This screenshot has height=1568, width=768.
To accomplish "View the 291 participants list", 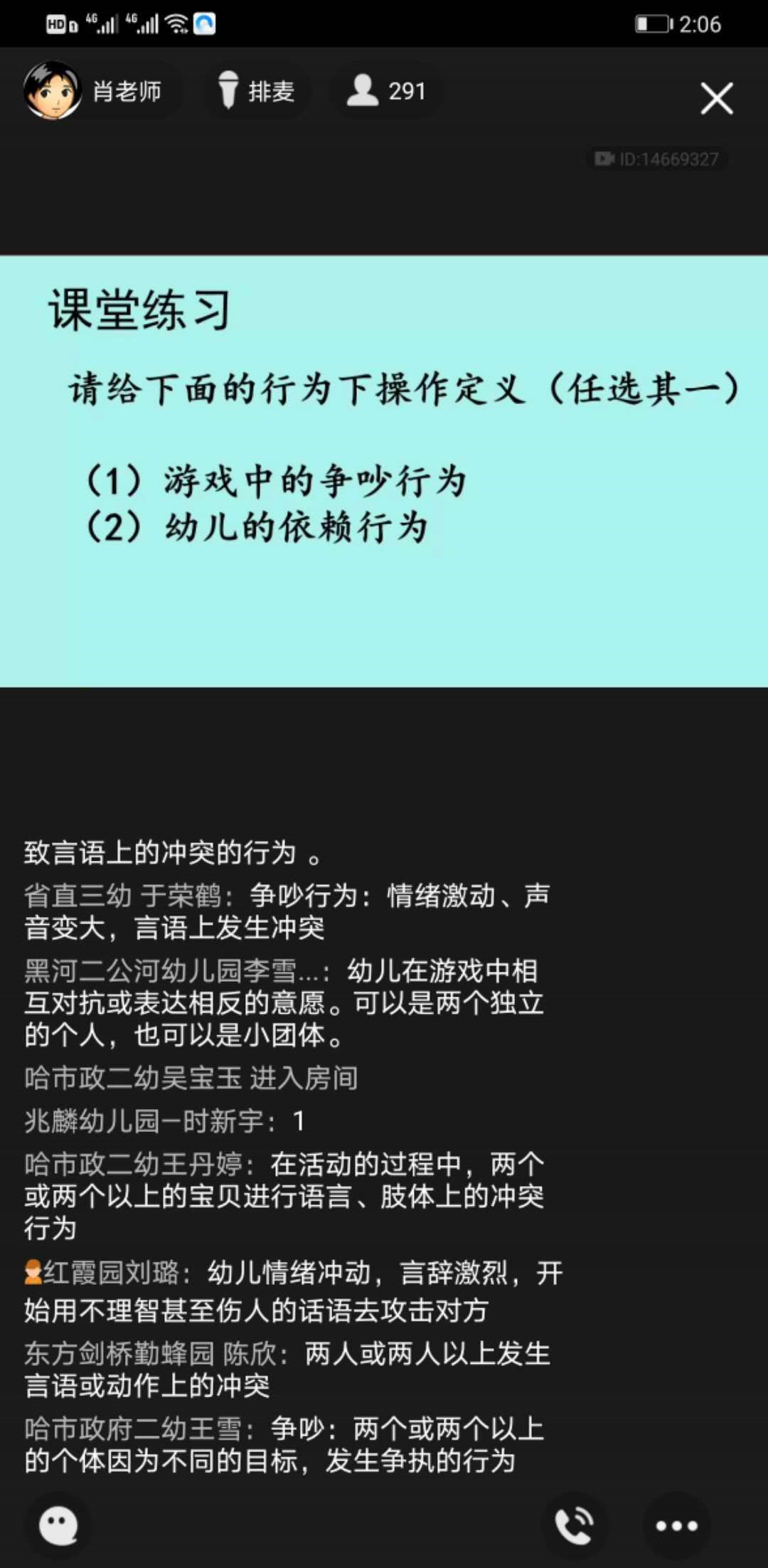I will pyautogui.click(x=386, y=91).
